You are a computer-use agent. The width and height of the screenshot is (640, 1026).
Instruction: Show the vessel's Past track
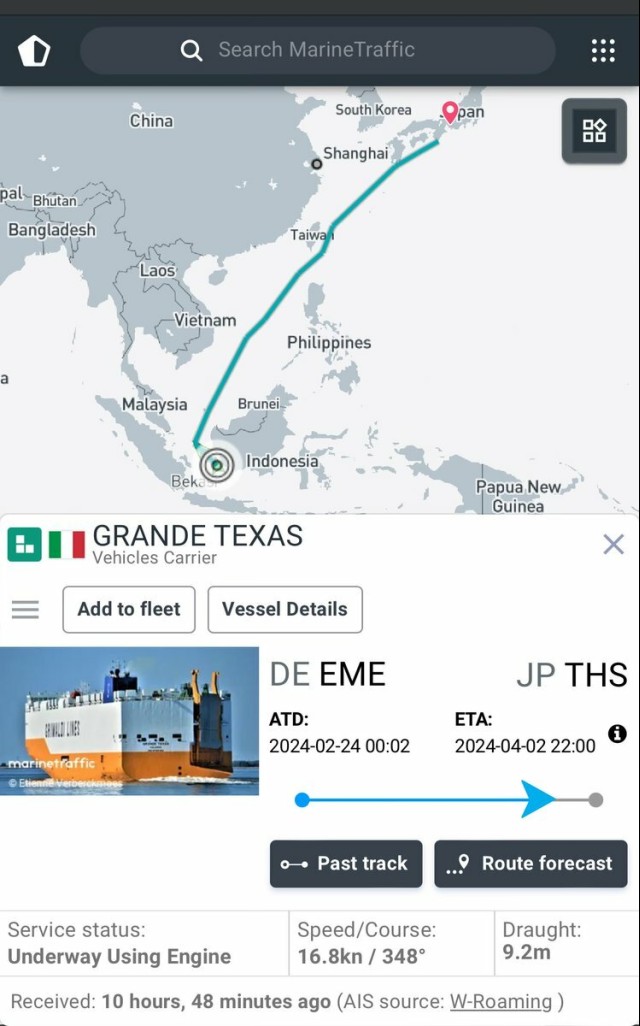coord(346,864)
